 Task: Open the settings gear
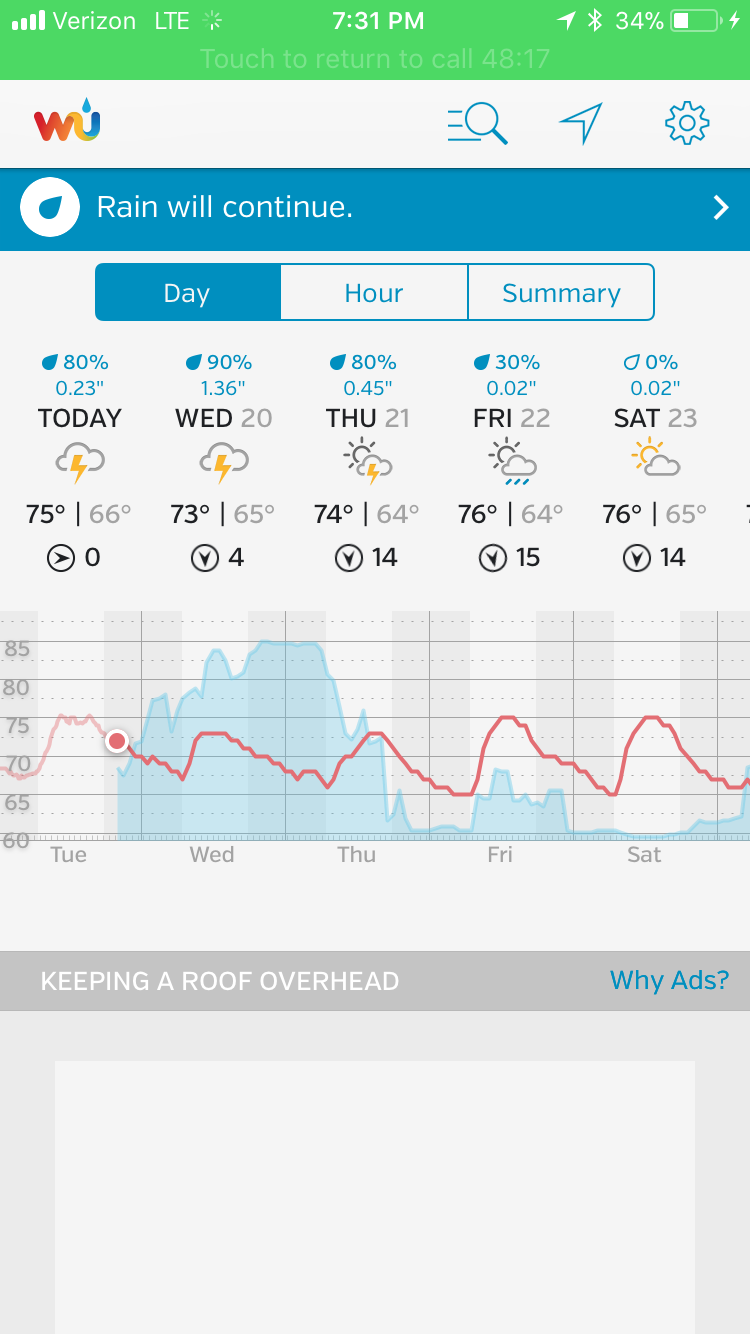pyautogui.click(x=687, y=124)
